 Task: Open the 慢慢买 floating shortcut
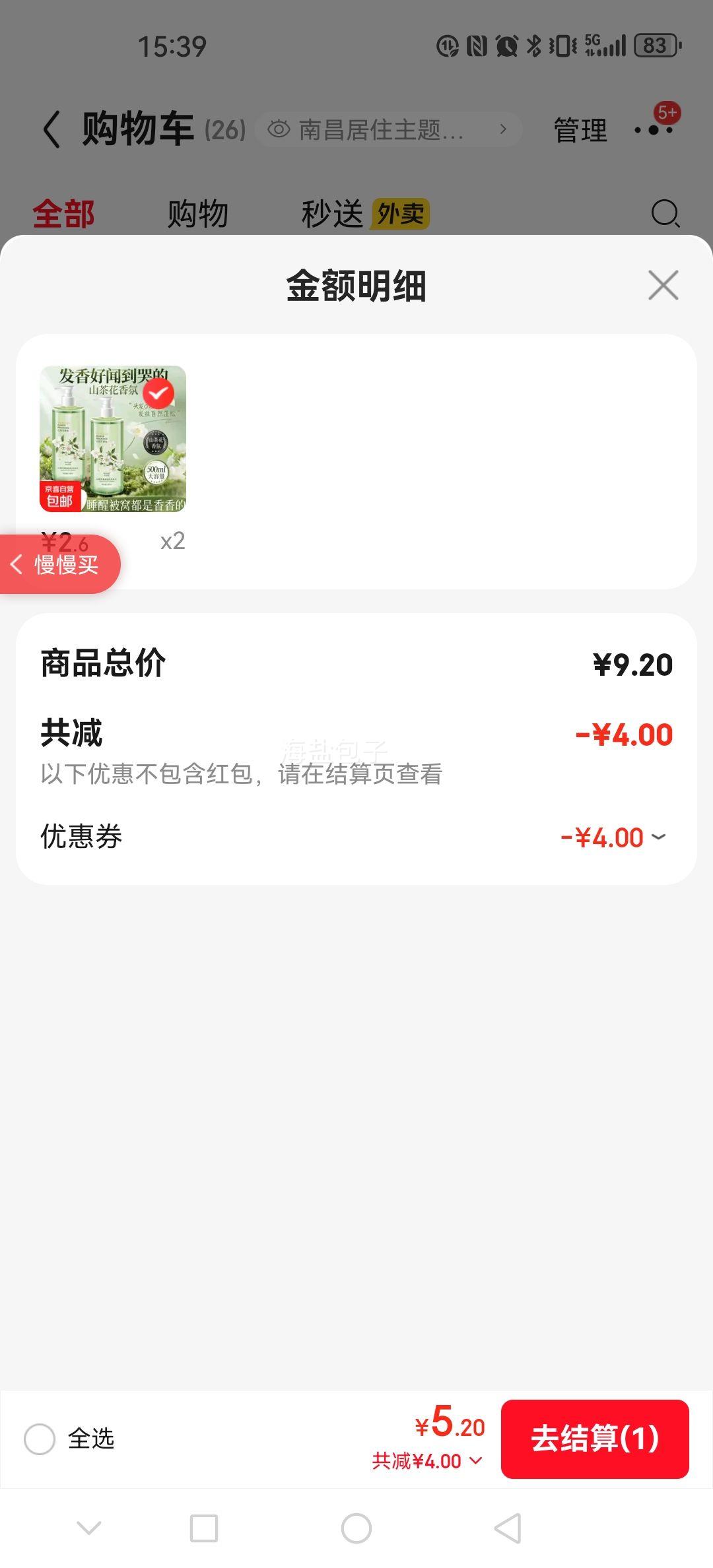click(59, 564)
